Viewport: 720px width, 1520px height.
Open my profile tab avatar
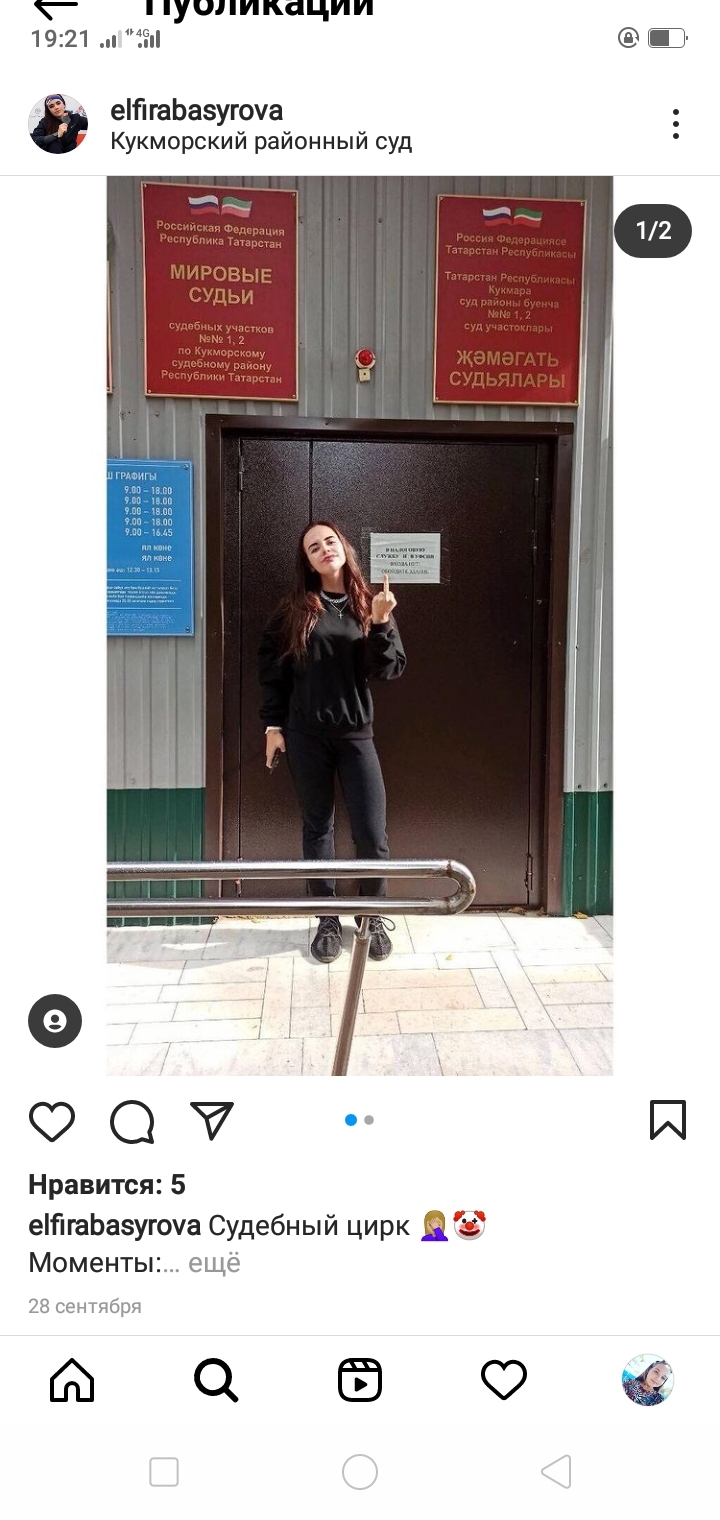(x=648, y=1381)
